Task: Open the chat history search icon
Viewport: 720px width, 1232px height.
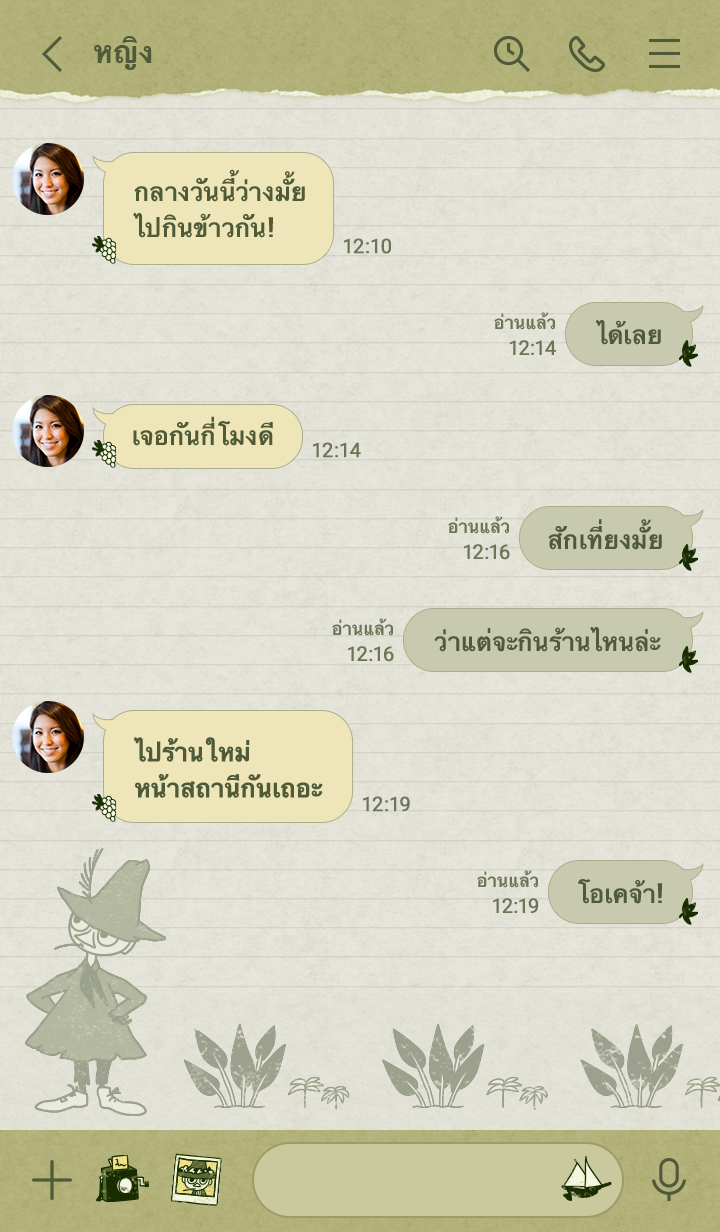Action: [511, 54]
